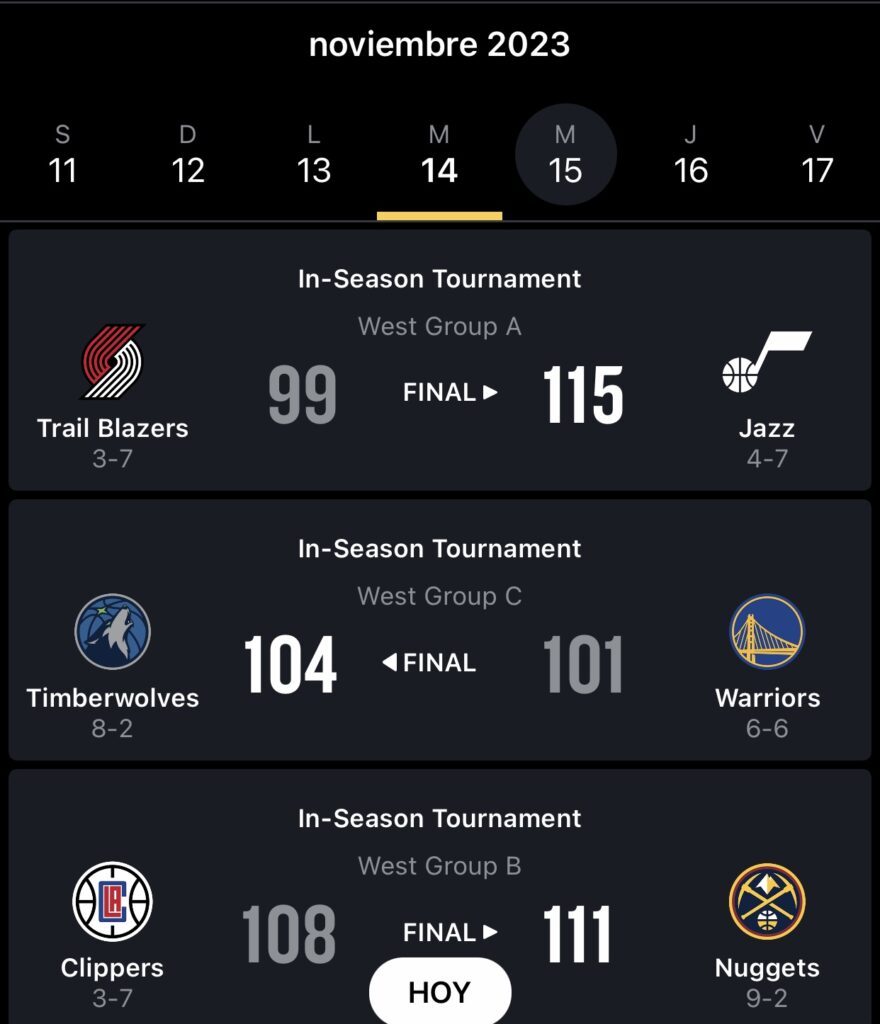Open the Trail Blazers vs Jazz game
880x1024 pixels.
[x=440, y=360]
